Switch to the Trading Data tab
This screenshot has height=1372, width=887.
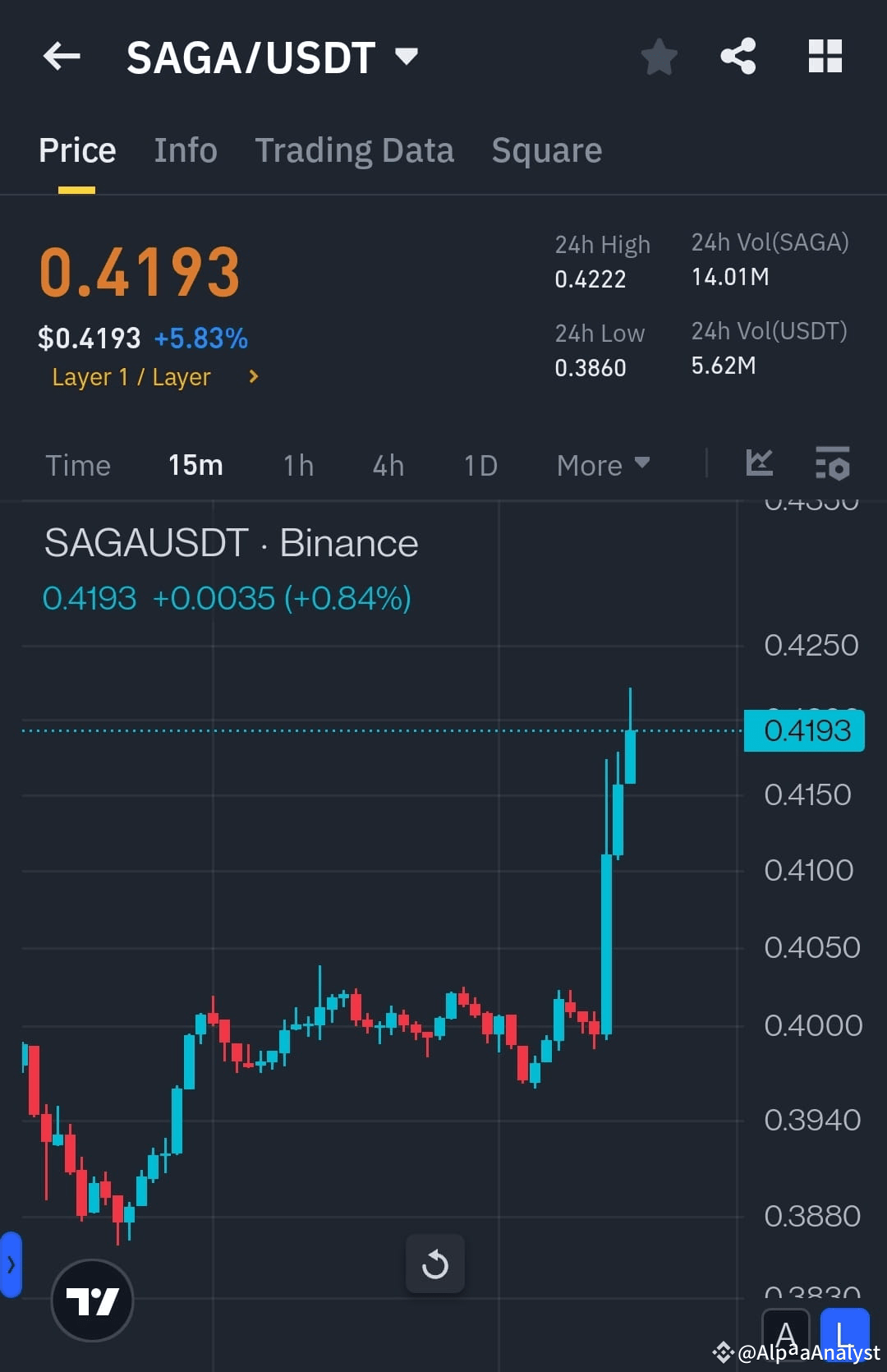pos(355,150)
